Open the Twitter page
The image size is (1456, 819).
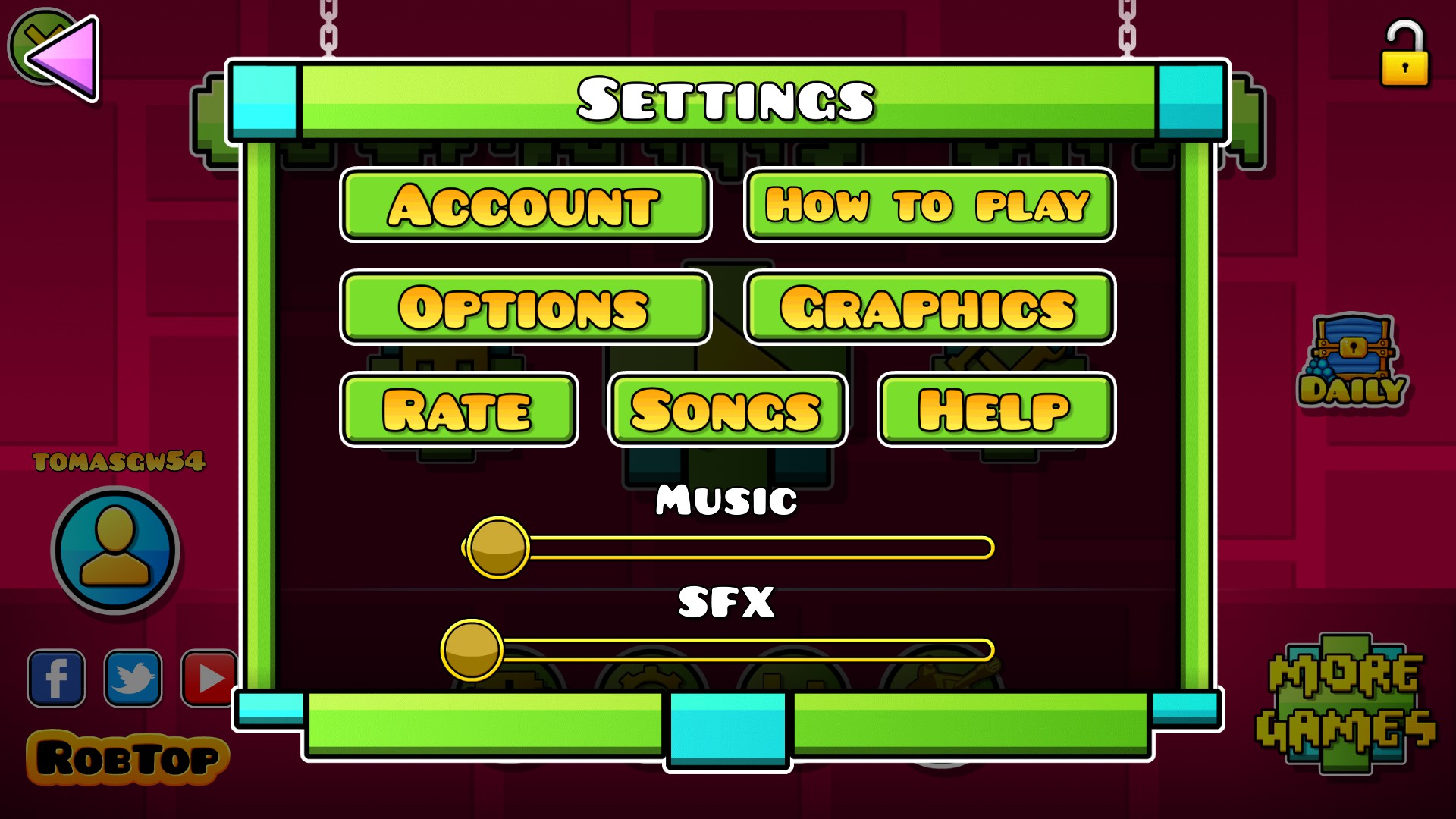pyautogui.click(x=133, y=678)
